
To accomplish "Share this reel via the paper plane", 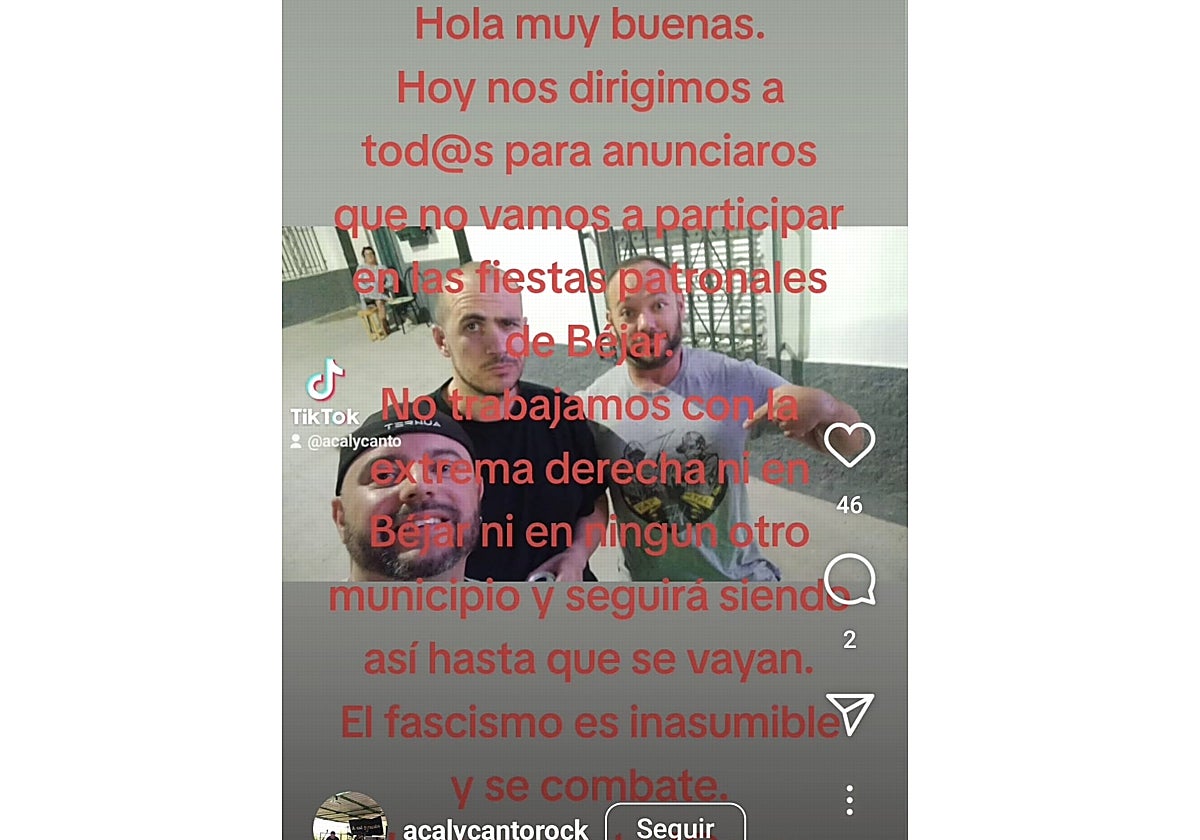I will coord(849,714).
